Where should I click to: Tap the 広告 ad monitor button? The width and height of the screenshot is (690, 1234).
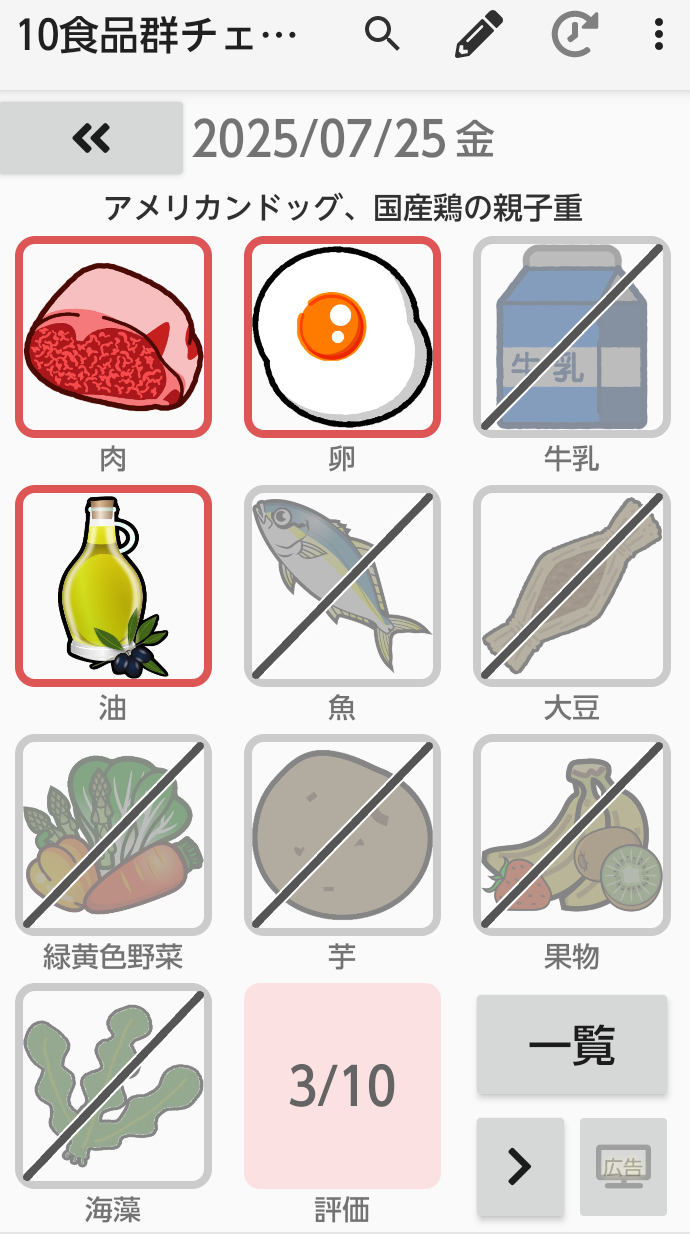623,1166
